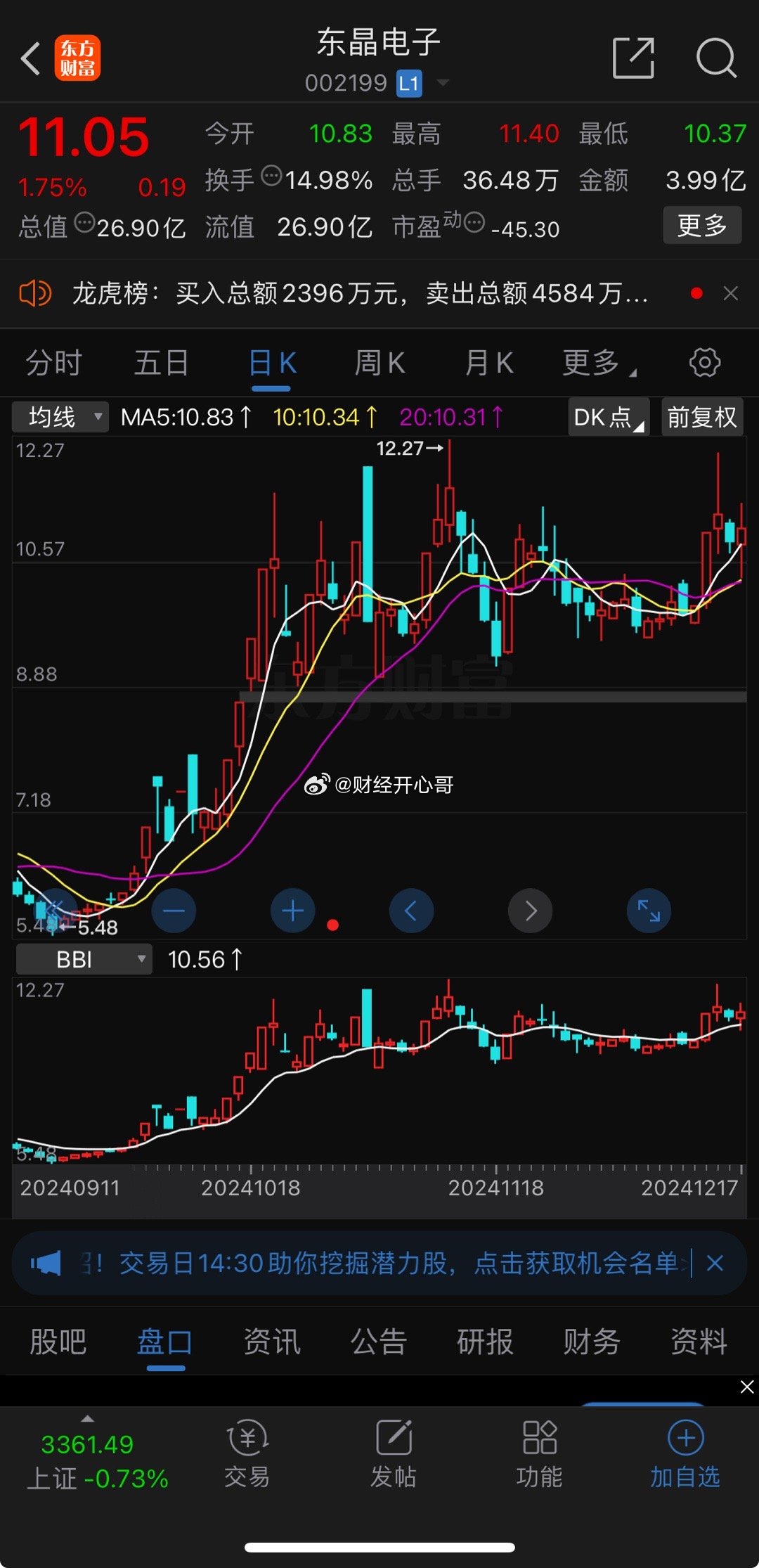
Task: Select the 月K chart tab
Action: pos(489,364)
